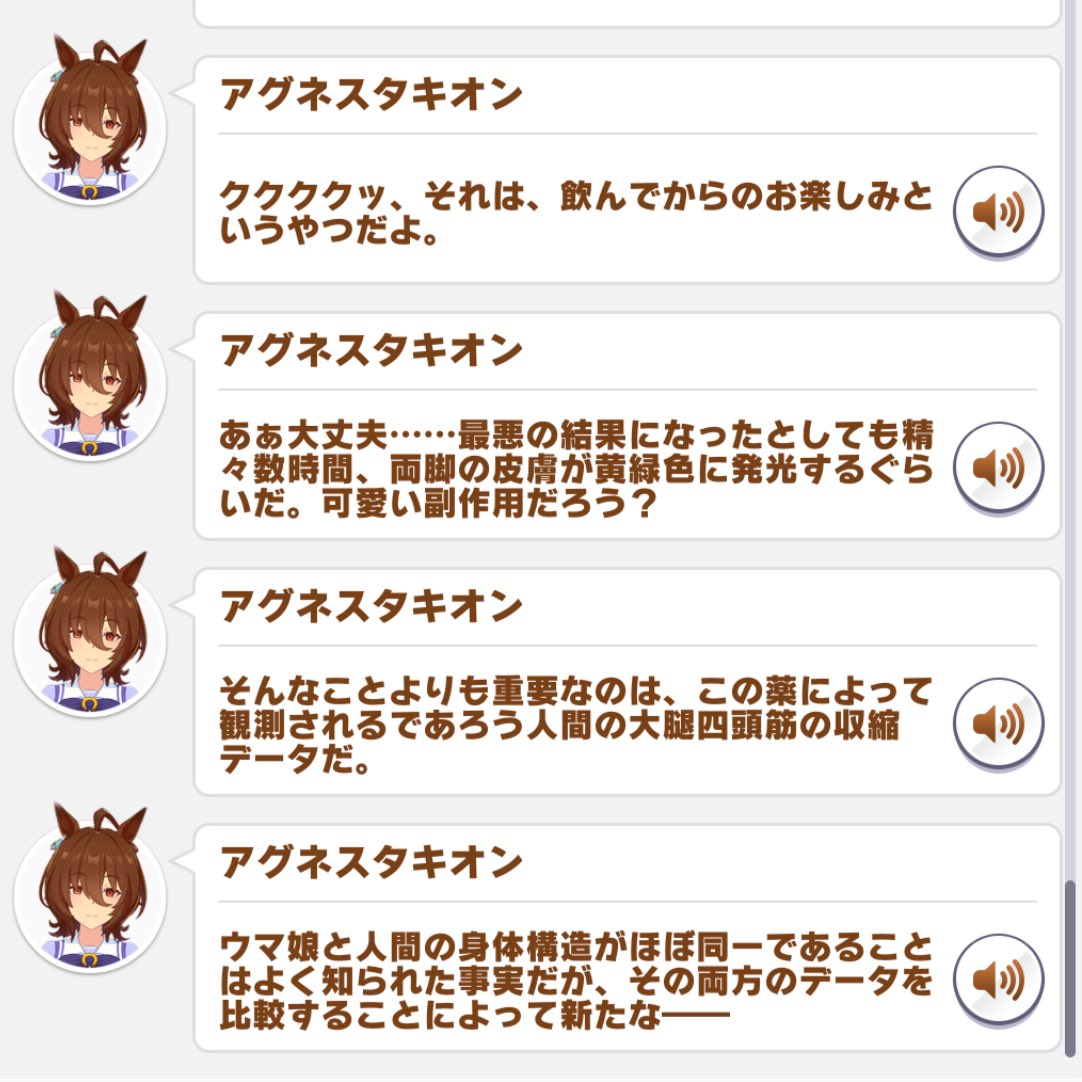This screenshot has height=1082, width=1082.
Task: Play voice for the そんなことよりも line
Action: [998, 723]
